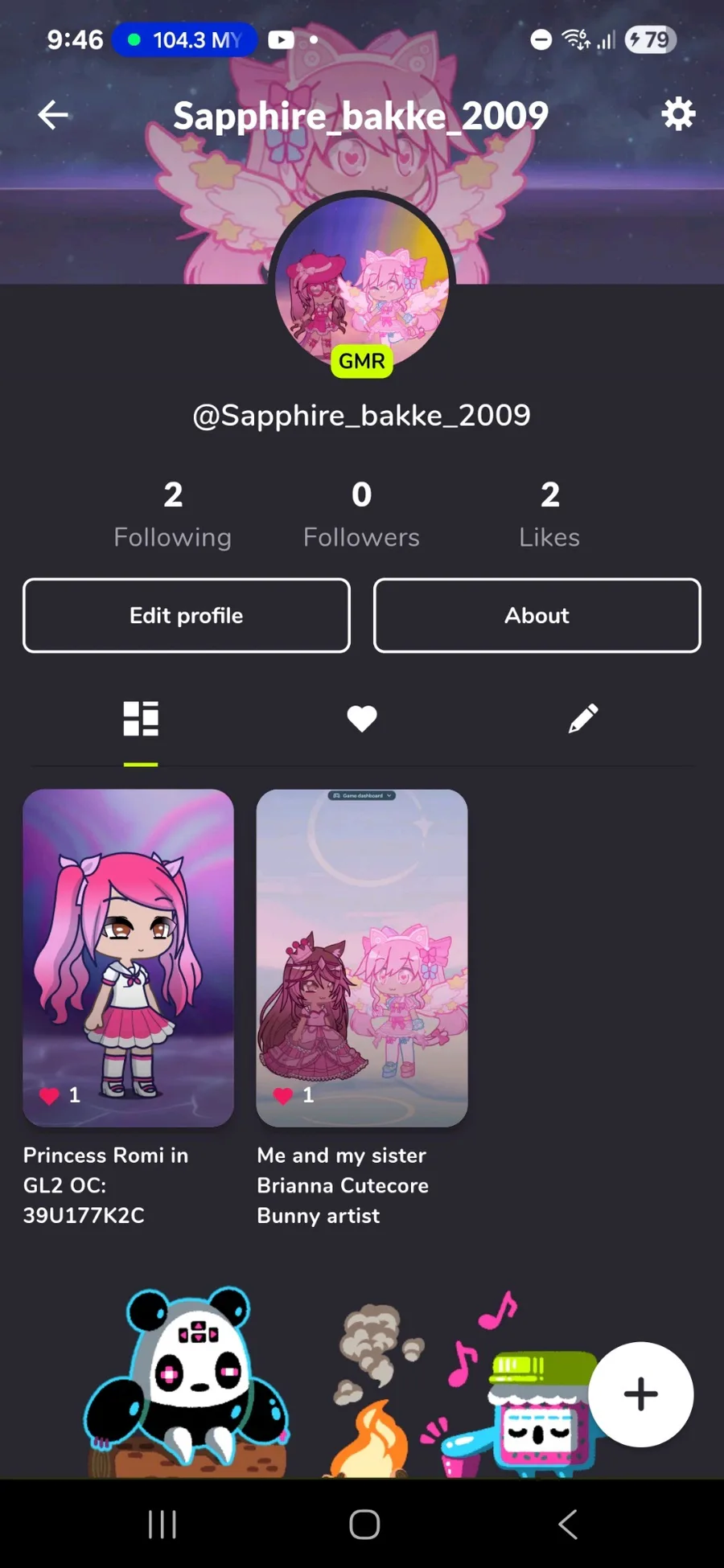This screenshot has height=1568, width=724.
Task: Switch to the liked posts heart tab
Action: tap(362, 719)
